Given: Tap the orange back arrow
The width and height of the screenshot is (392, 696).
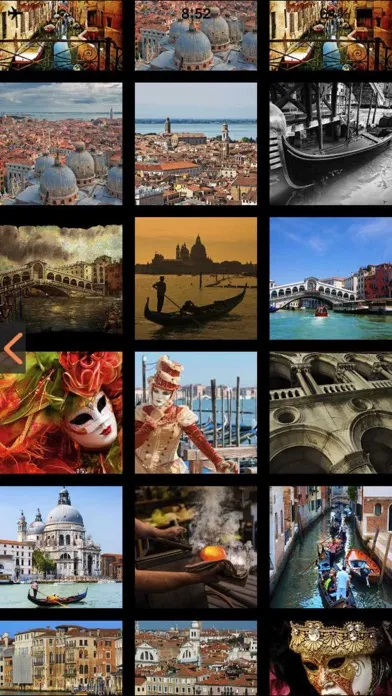Looking at the screenshot, I should pyautogui.click(x=13, y=349).
